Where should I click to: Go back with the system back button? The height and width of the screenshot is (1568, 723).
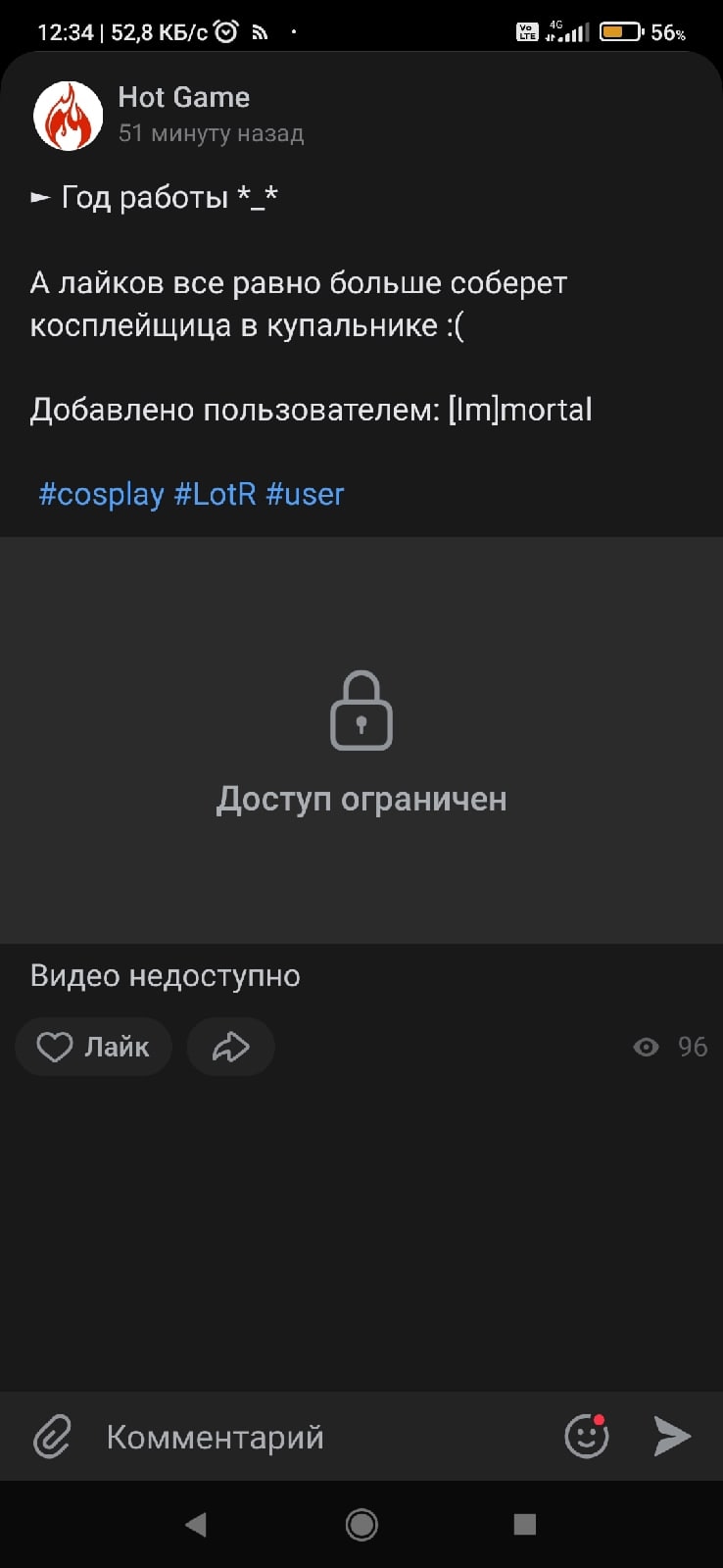click(196, 1524)
